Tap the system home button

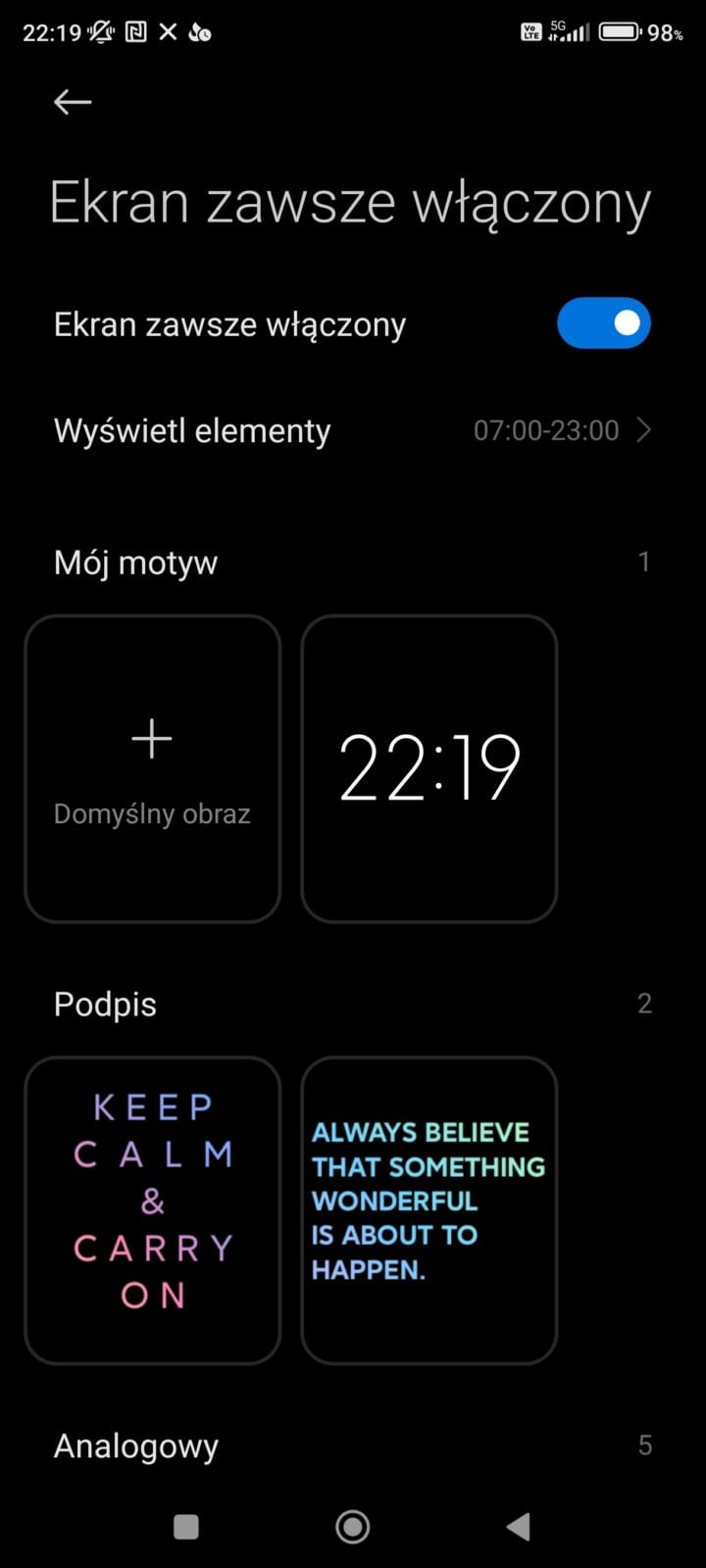[x=352, y=1526]
